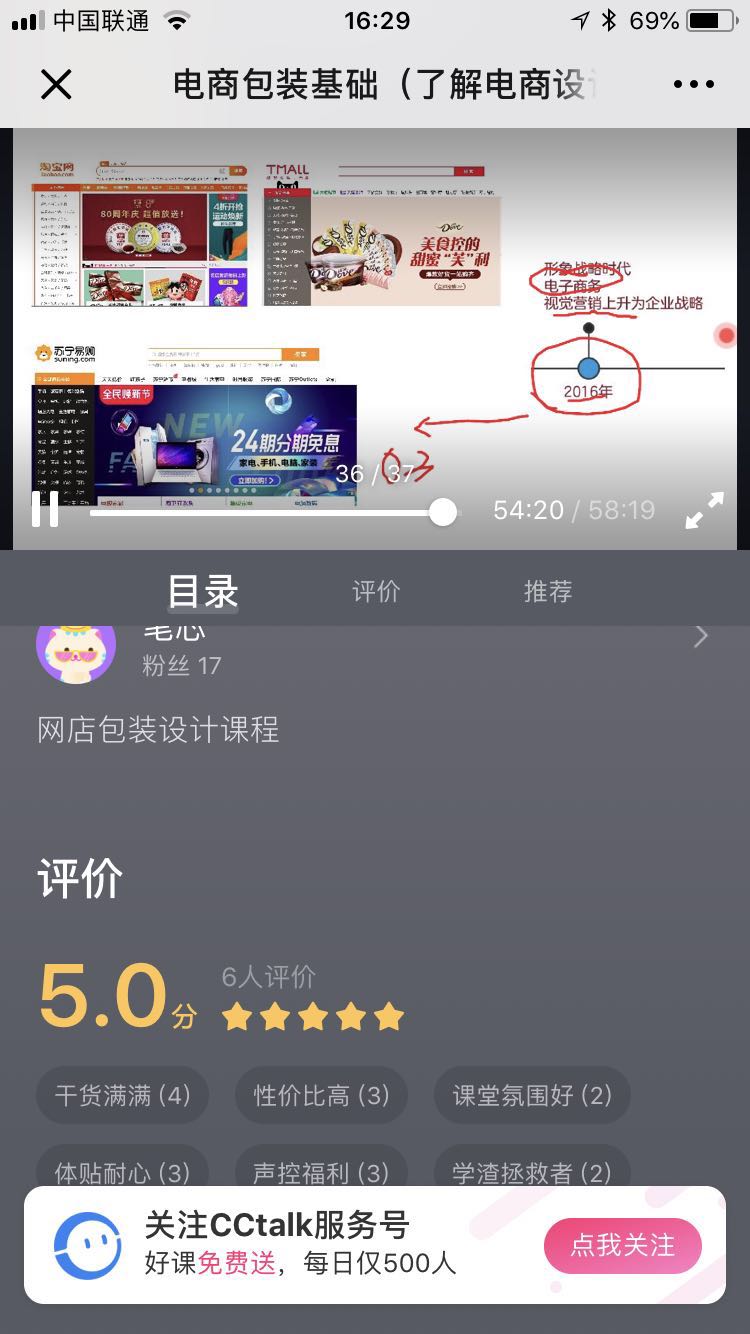This screenshot has height=1334, width=750.
Task: Switch to the 目录 tab
Action: [203, 591]
